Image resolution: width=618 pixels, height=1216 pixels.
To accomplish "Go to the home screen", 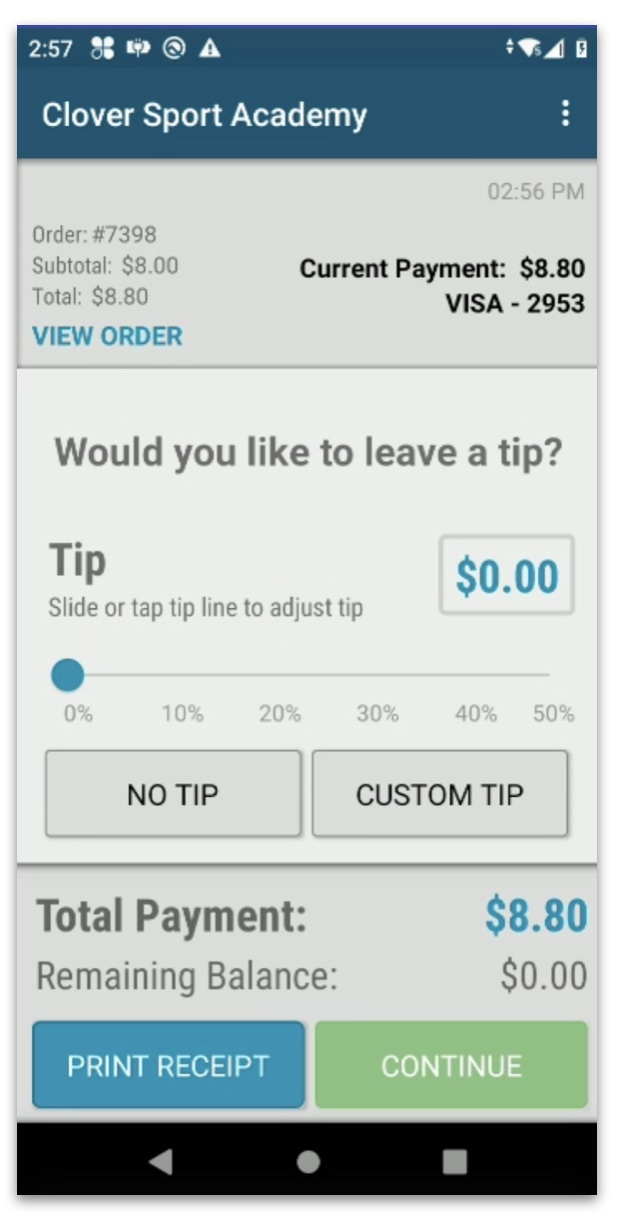I will (x=308, y=1161).
